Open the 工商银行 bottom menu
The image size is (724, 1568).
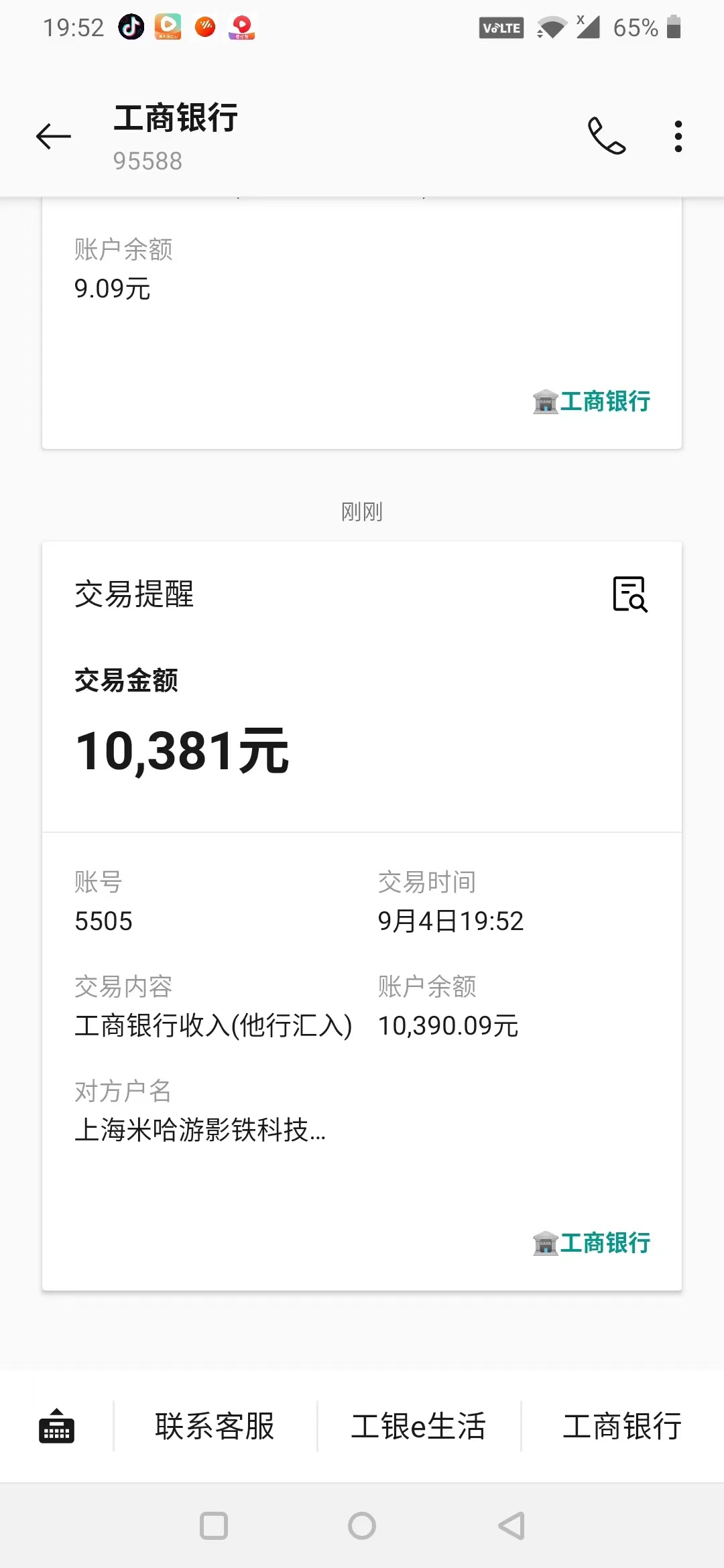(x=622, y=1426)
